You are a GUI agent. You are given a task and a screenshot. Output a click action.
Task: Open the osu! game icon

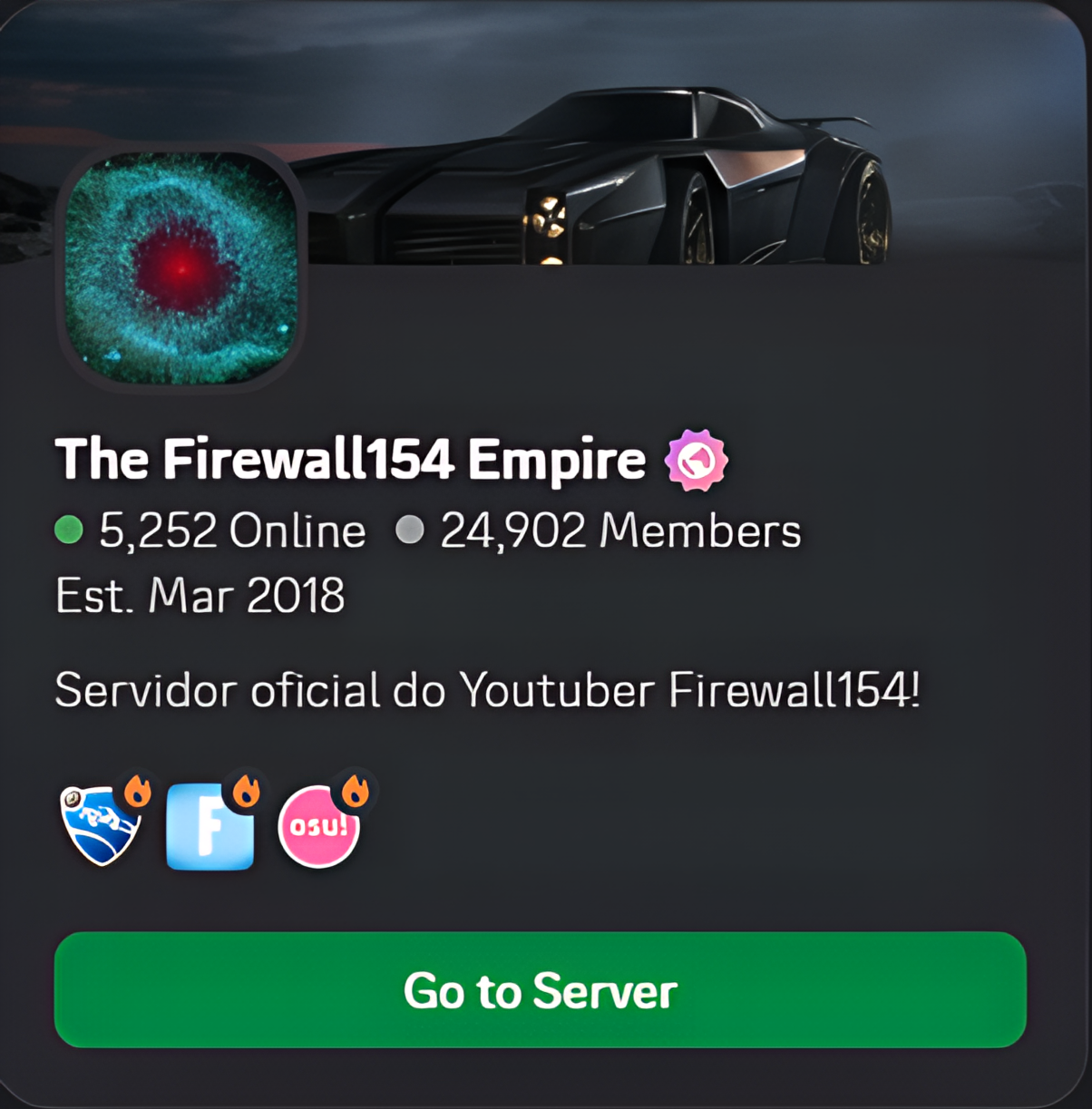(319, 827)
